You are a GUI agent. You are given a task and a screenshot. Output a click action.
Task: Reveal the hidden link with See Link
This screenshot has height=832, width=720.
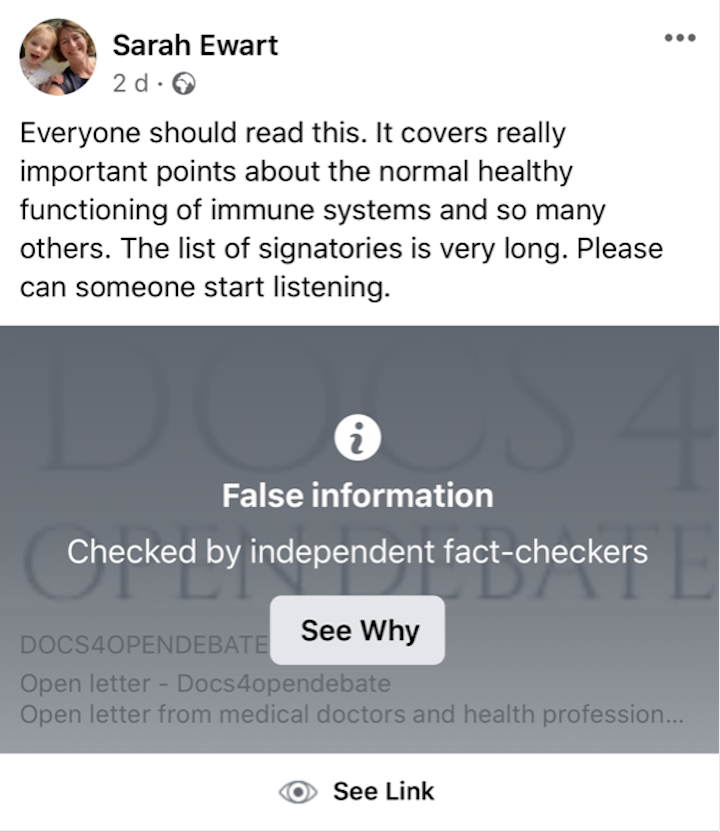coord(358,791)
